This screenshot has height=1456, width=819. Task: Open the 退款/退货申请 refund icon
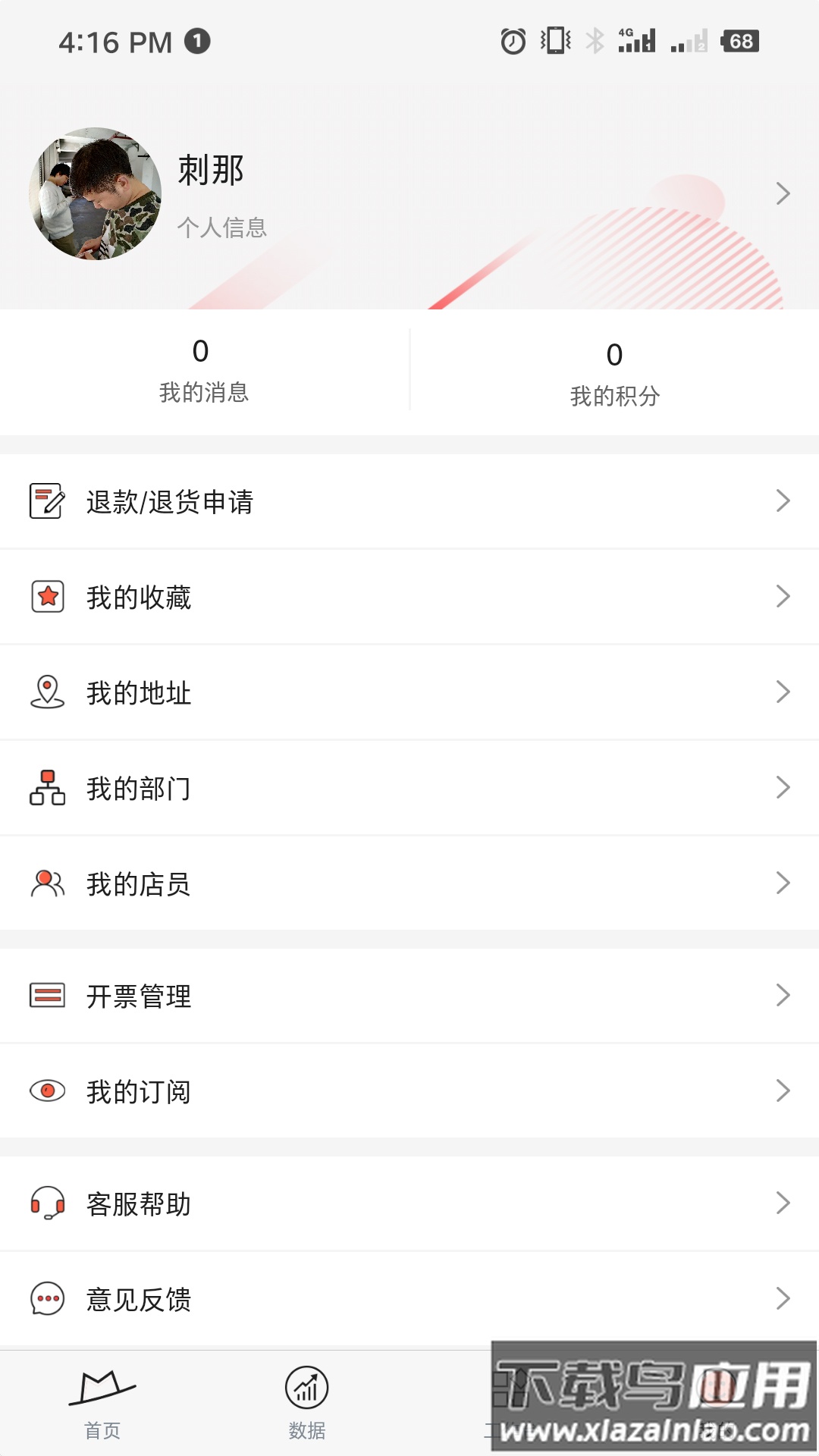tap(47, 501)
